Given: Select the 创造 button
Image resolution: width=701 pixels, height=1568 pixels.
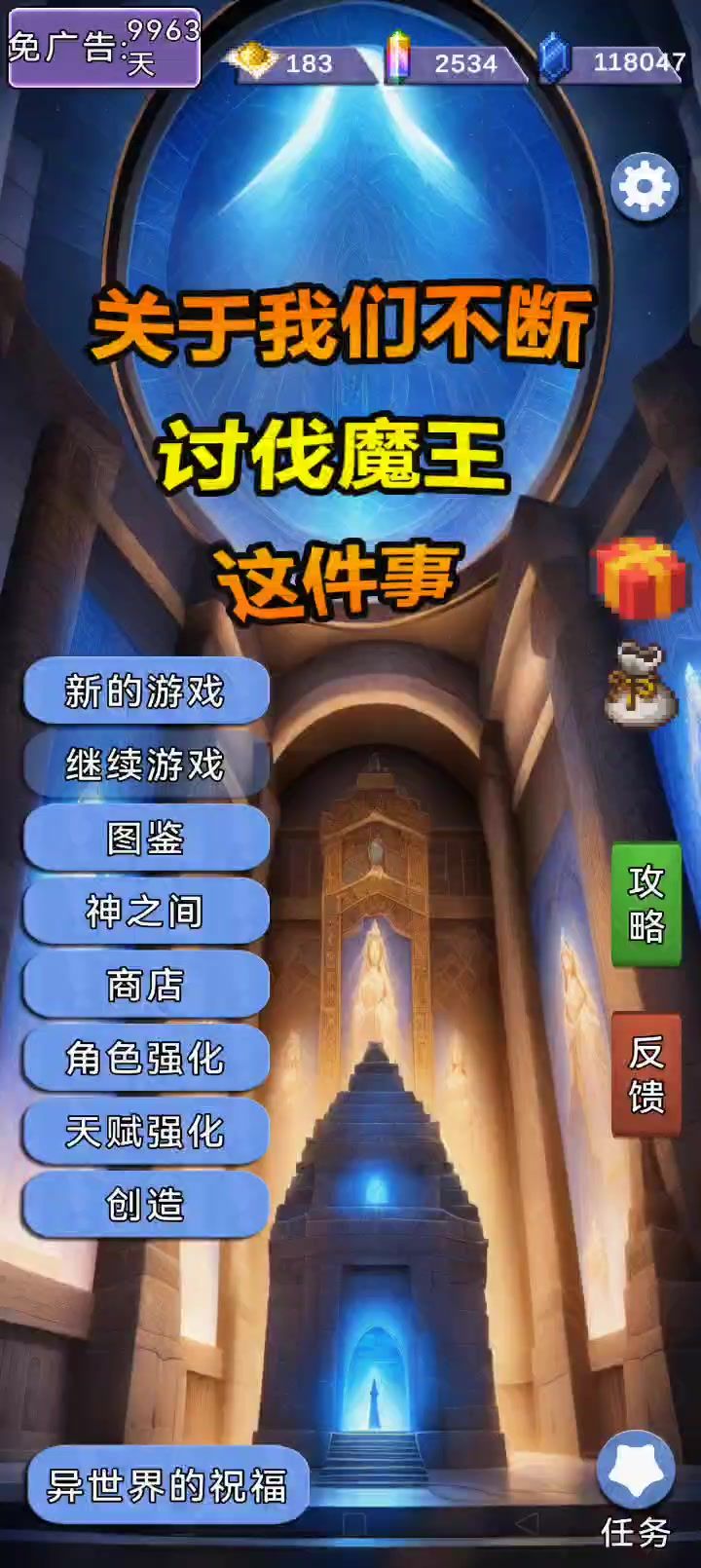Looking at the screenshot, I should [146, 1206].
